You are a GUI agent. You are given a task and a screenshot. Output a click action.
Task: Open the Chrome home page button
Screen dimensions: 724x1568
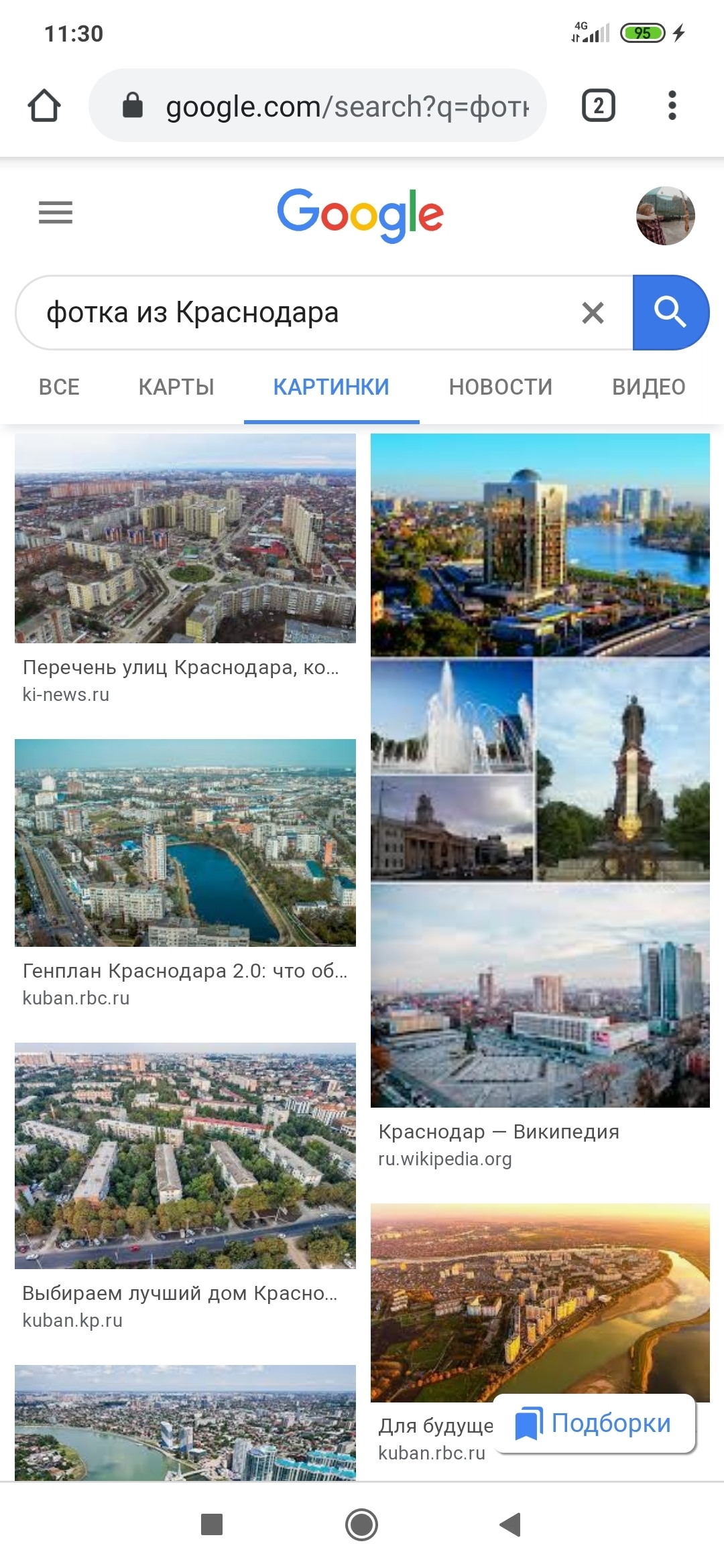point(44,106)
